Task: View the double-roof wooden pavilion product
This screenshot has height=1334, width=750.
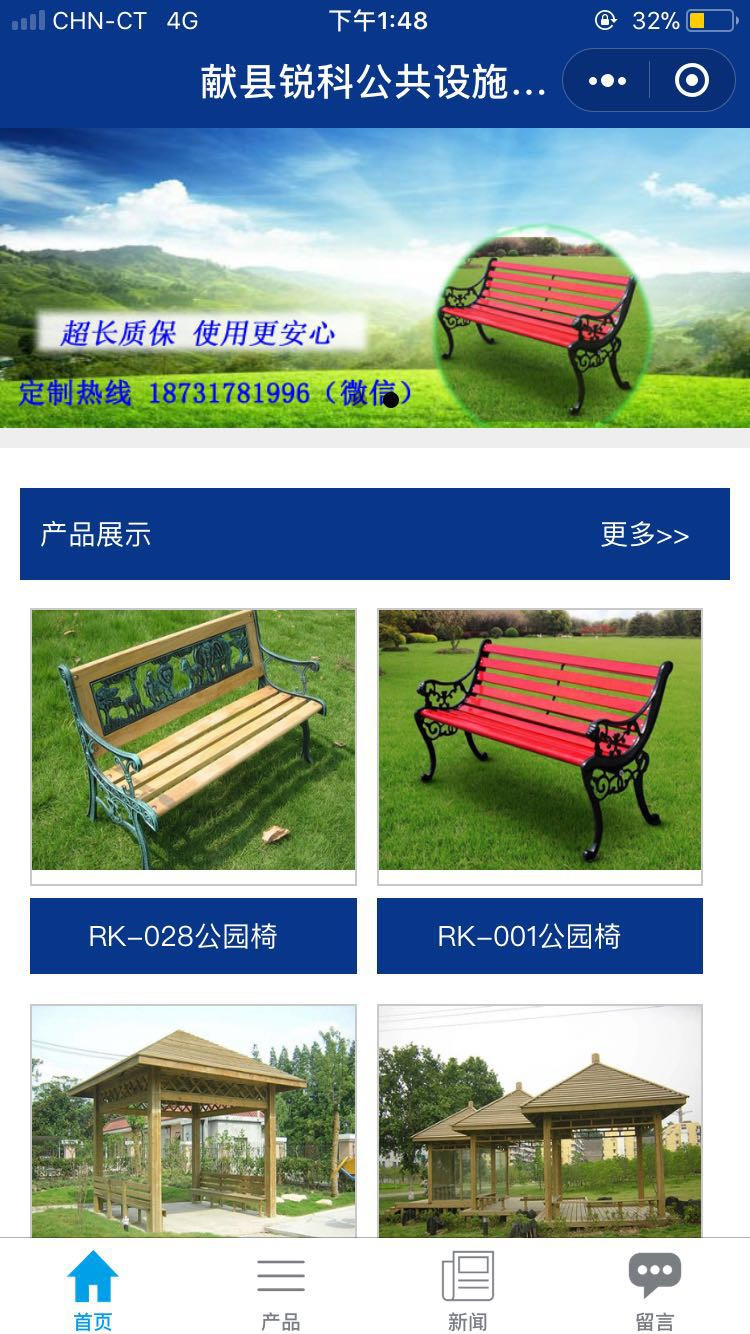Action: (539, 1120)
